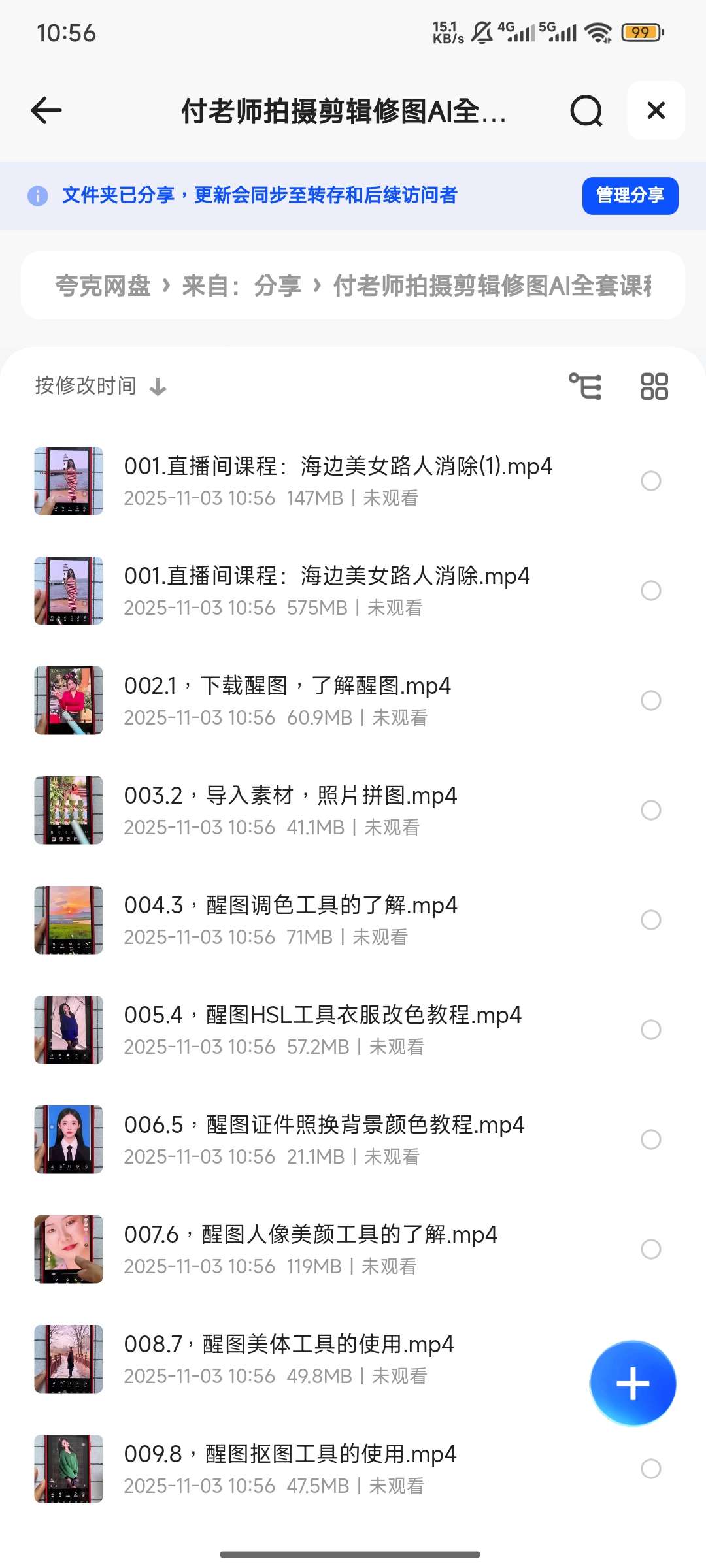Select the checkbox for 001.直播间课程 video
706x1568 pixels.
pos(650,482)
